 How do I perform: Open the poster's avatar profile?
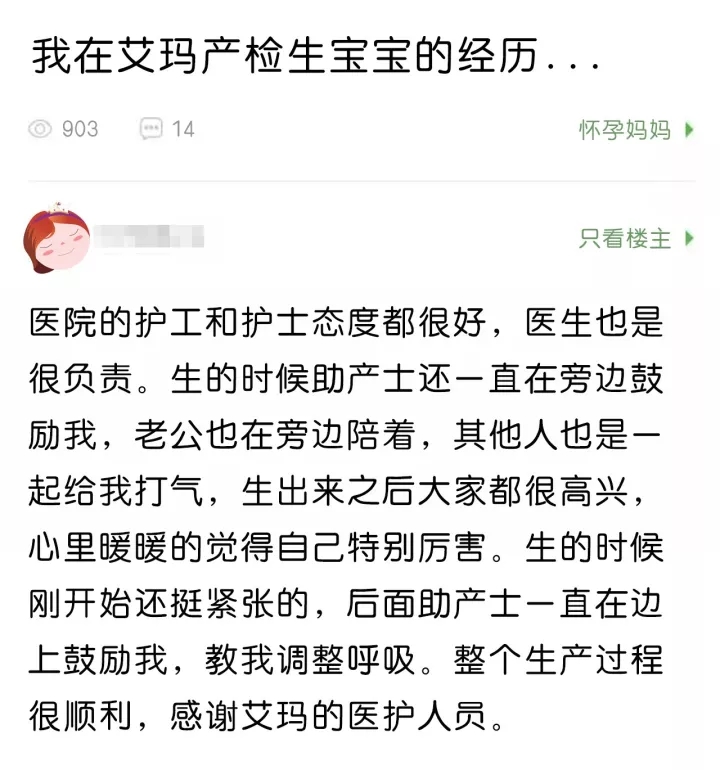[x=55, y=238]
